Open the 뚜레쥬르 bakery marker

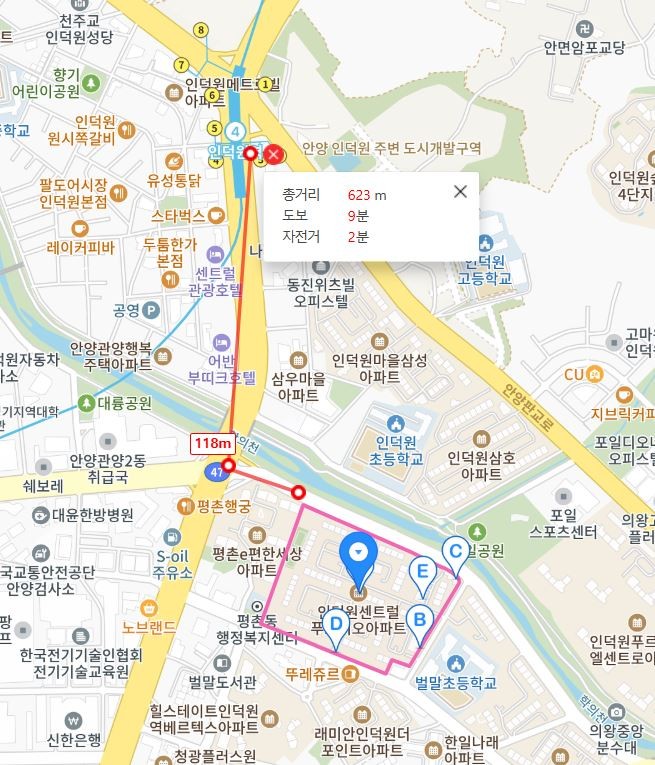point(348,675)
